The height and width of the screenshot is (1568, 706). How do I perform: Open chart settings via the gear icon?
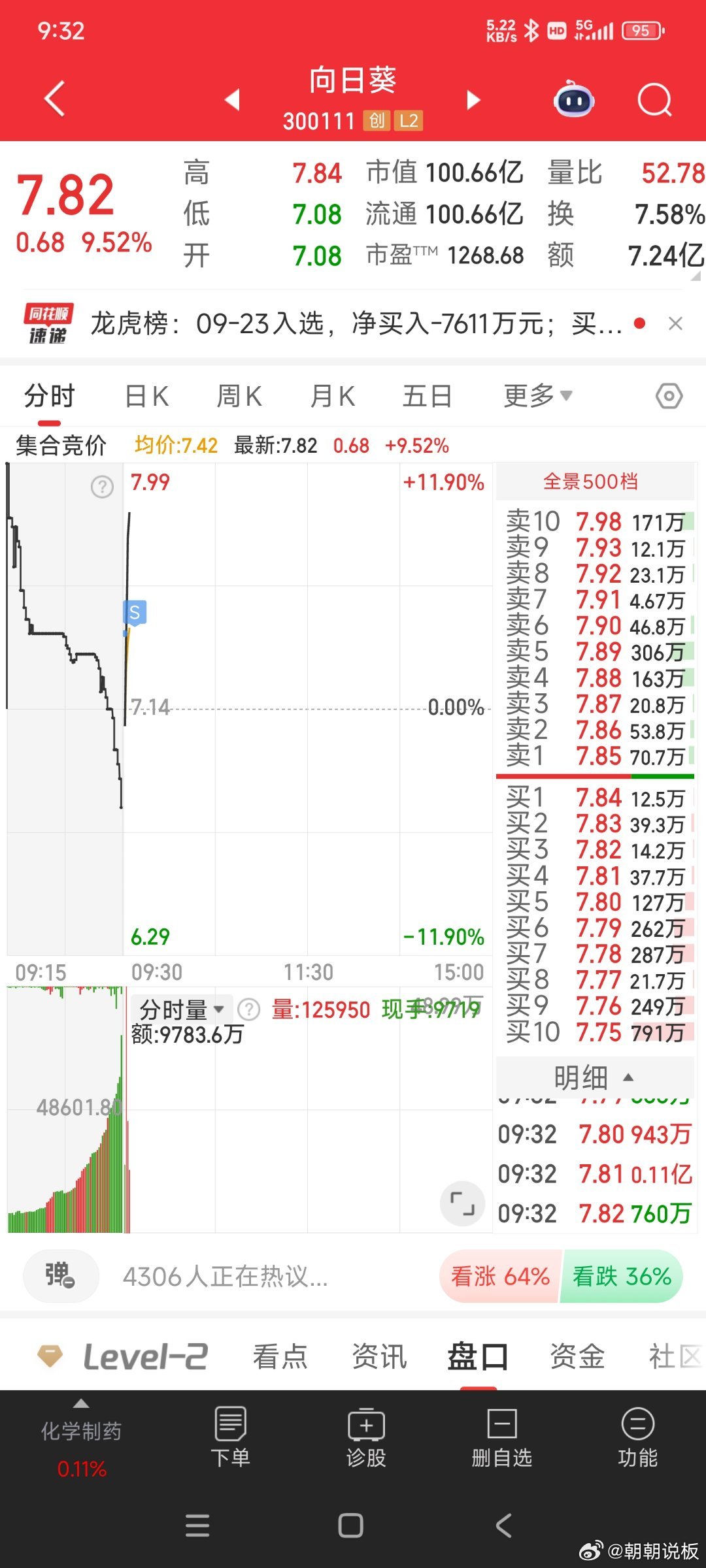[x=668, y=395]
